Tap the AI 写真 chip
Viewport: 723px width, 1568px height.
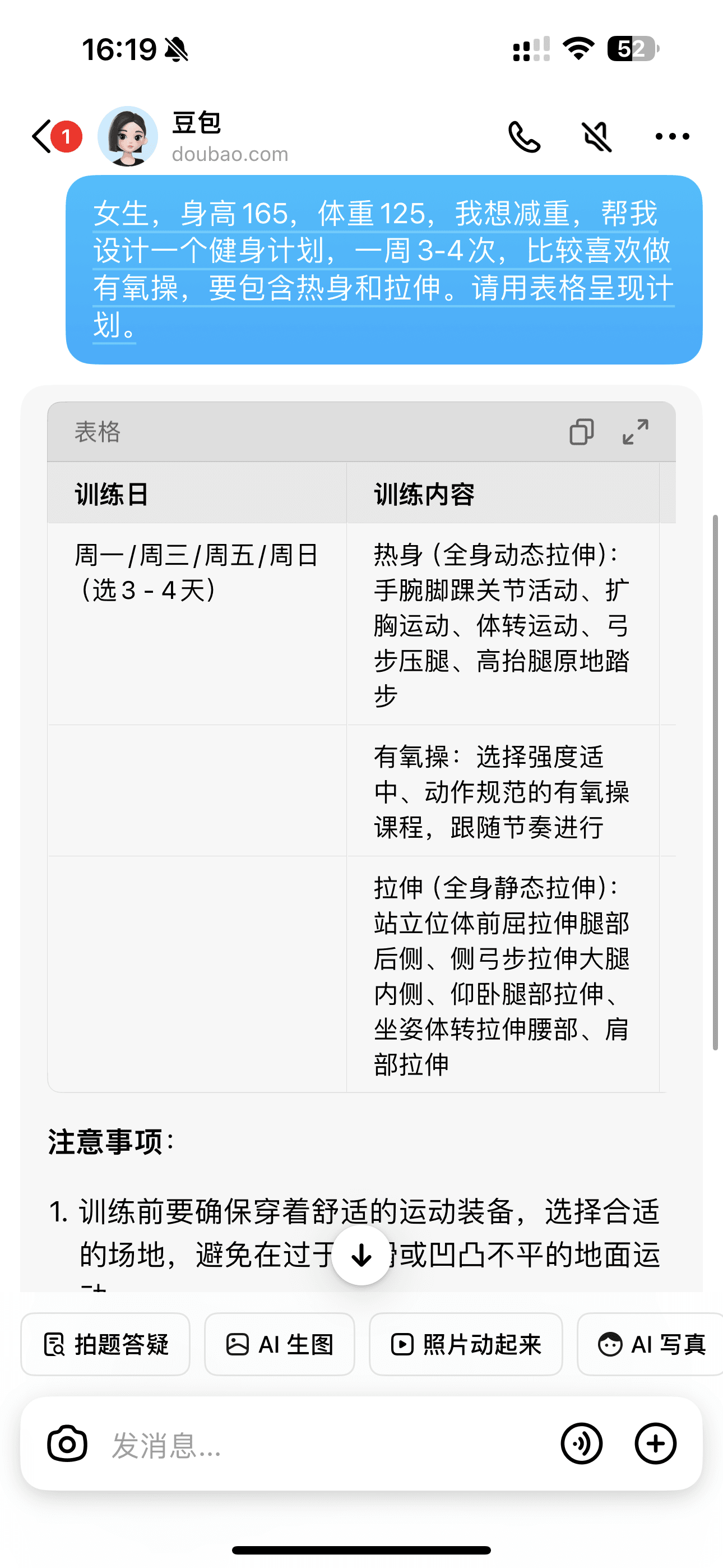tap(651, 1344)
